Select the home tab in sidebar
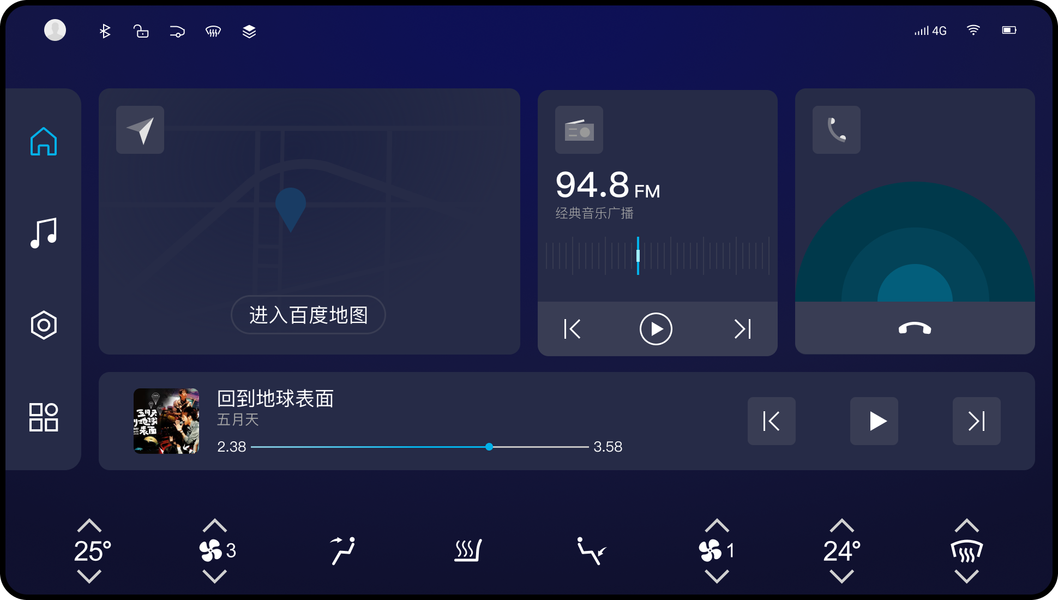The width and height of the screenshot is (1058, 600). point(43,142)
